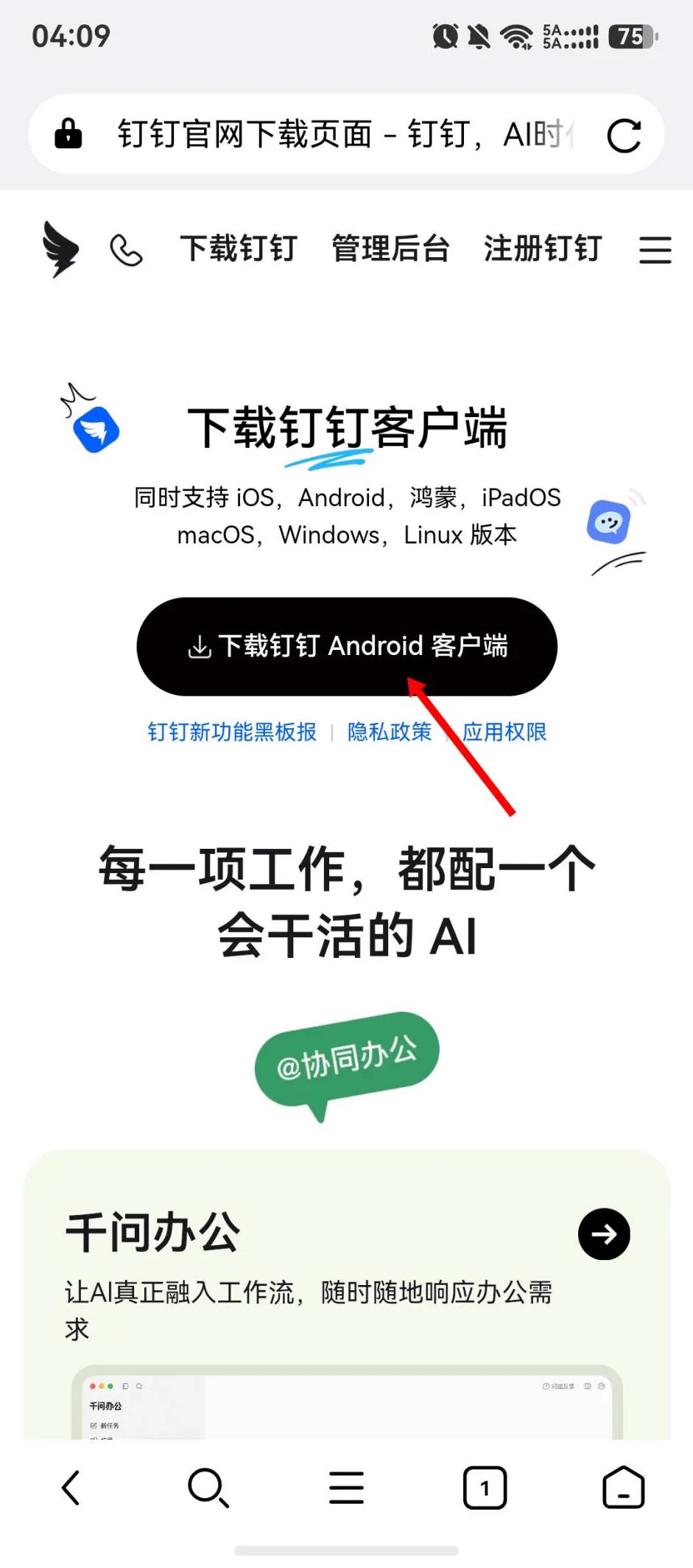Open the 应用权限 link
Image resolution: width=693 pixels, height=1568 pixels.
tap(504, 732)
